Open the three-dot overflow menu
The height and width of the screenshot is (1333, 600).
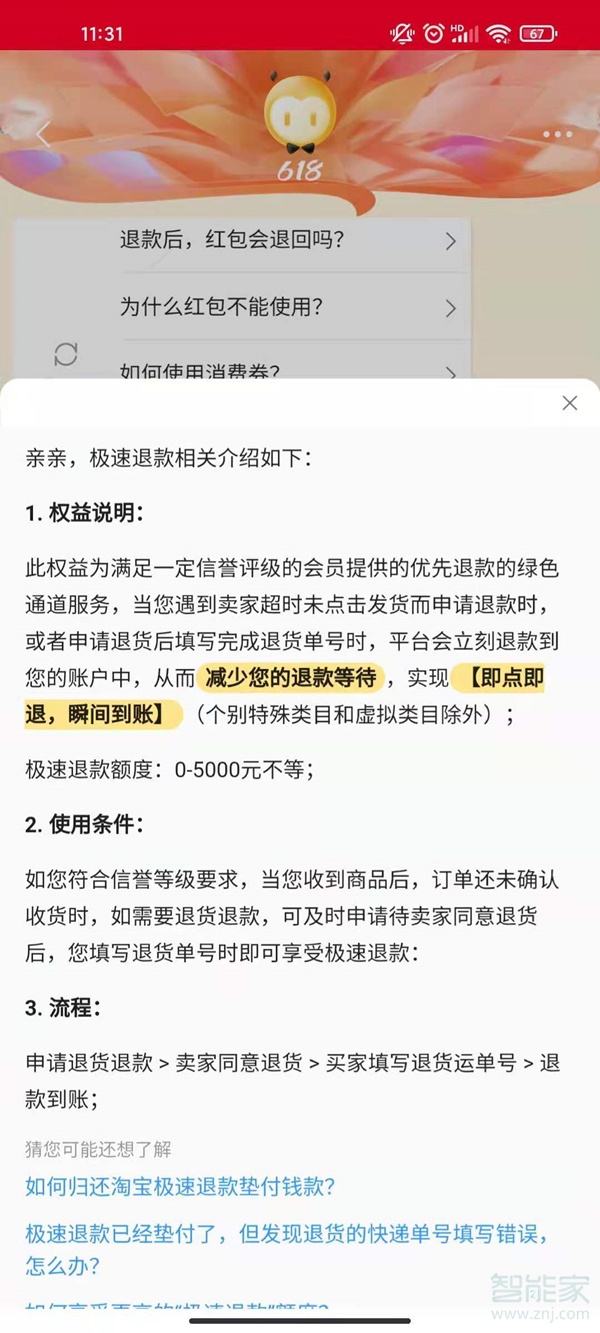[x=557, y=134]
